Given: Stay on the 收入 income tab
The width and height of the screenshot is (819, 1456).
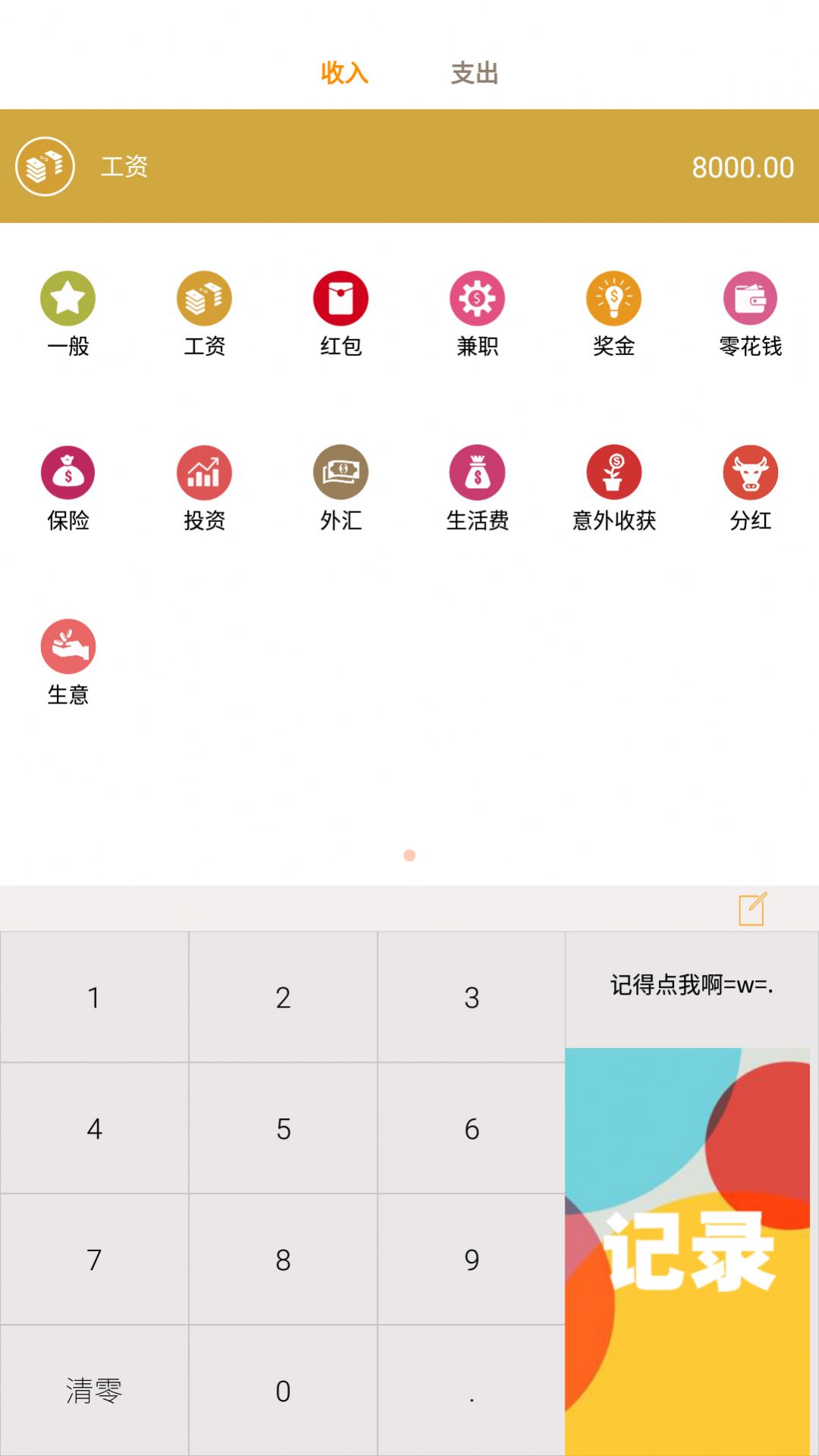Looking at the screenshot, I should (345, 74).
